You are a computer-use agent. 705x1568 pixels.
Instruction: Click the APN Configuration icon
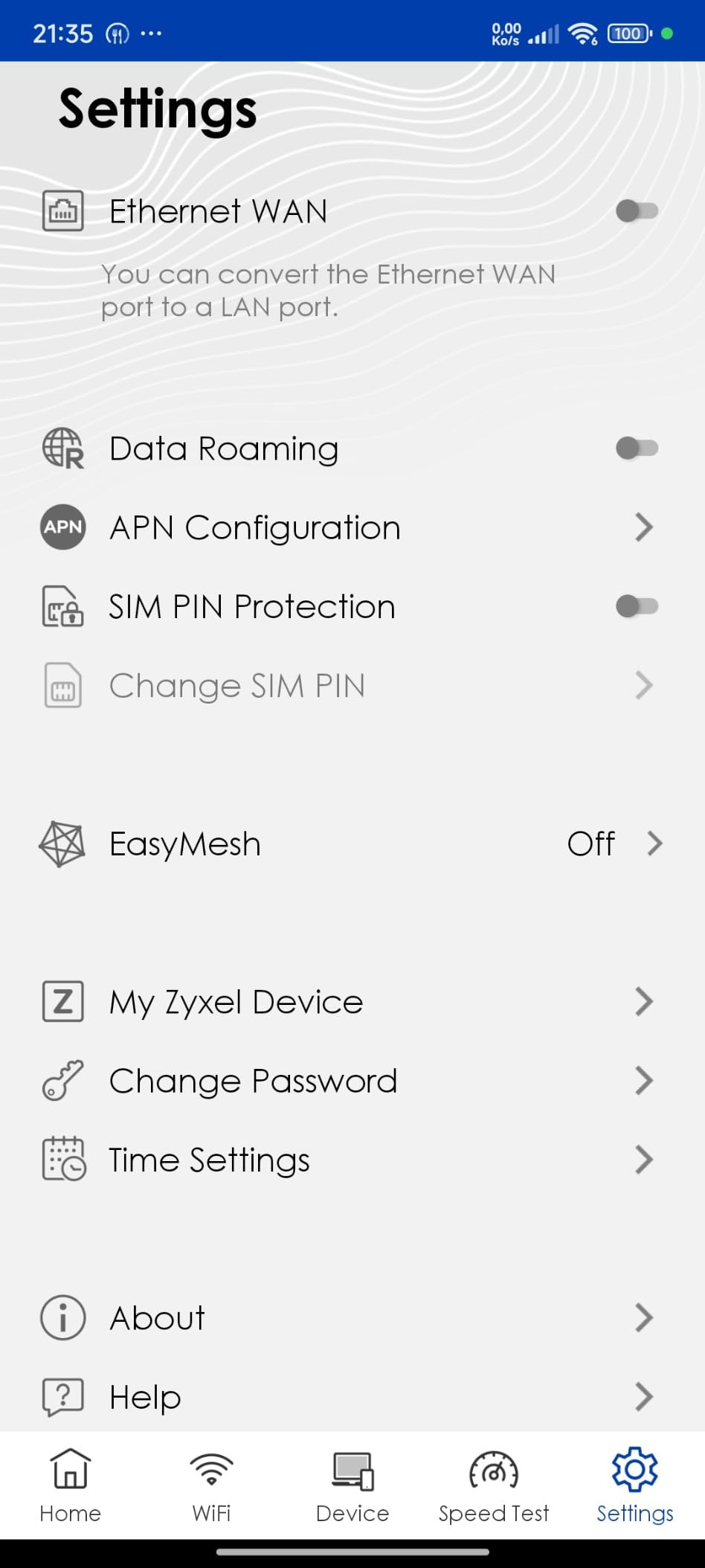click(x=62, y=527)
